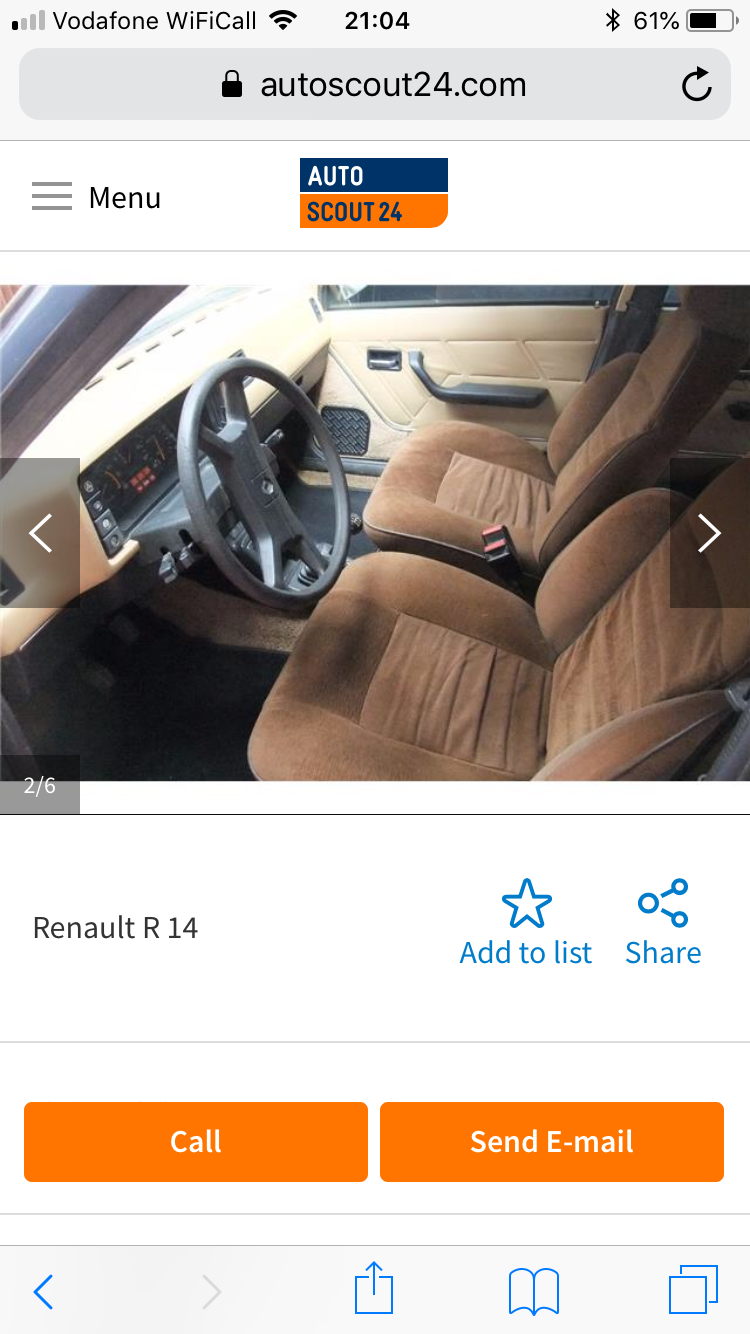The width and height of the screenshot is (750, 1334).
Task: Show the previous car photo
Action: [x=40, y=533]
